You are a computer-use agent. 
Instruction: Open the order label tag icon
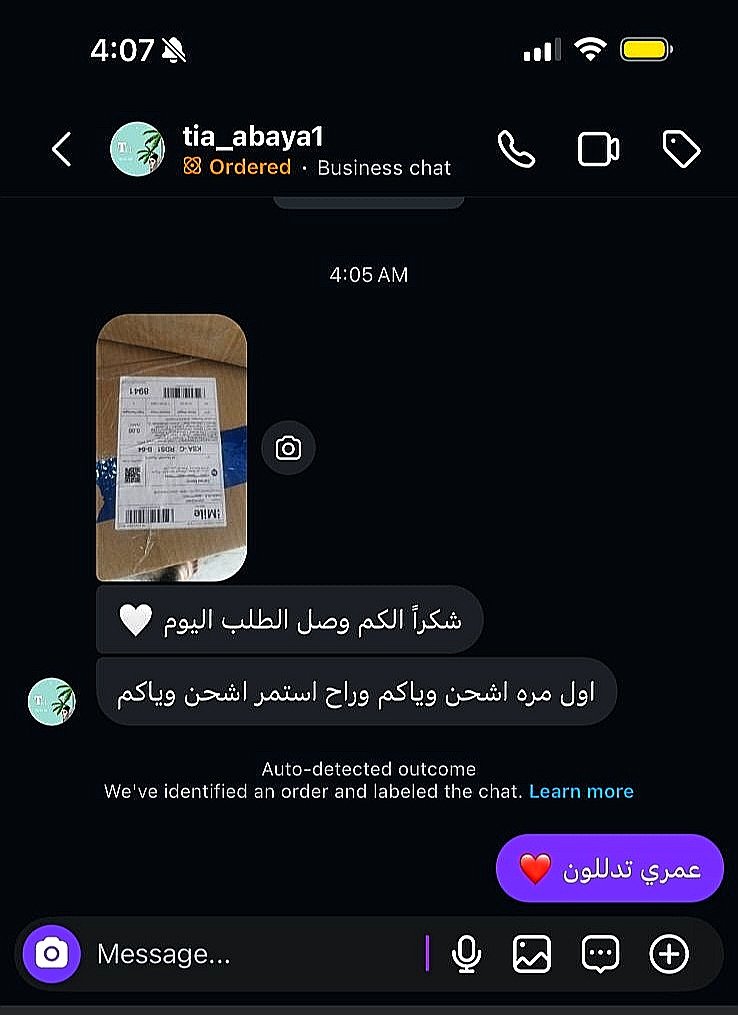coord(681,150)
